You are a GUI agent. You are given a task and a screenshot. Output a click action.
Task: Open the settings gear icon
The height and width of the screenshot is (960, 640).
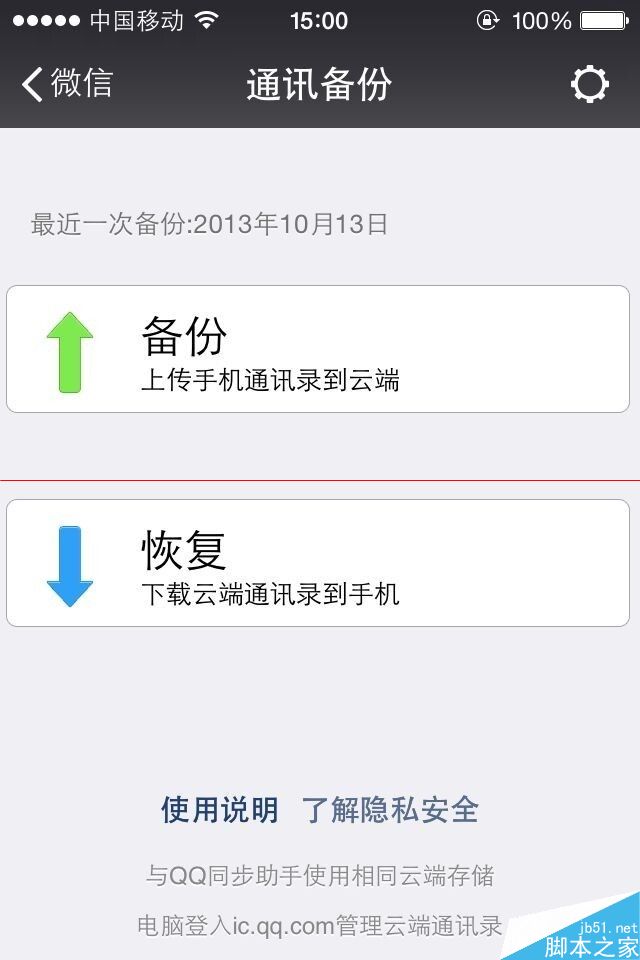click(589, 85)
